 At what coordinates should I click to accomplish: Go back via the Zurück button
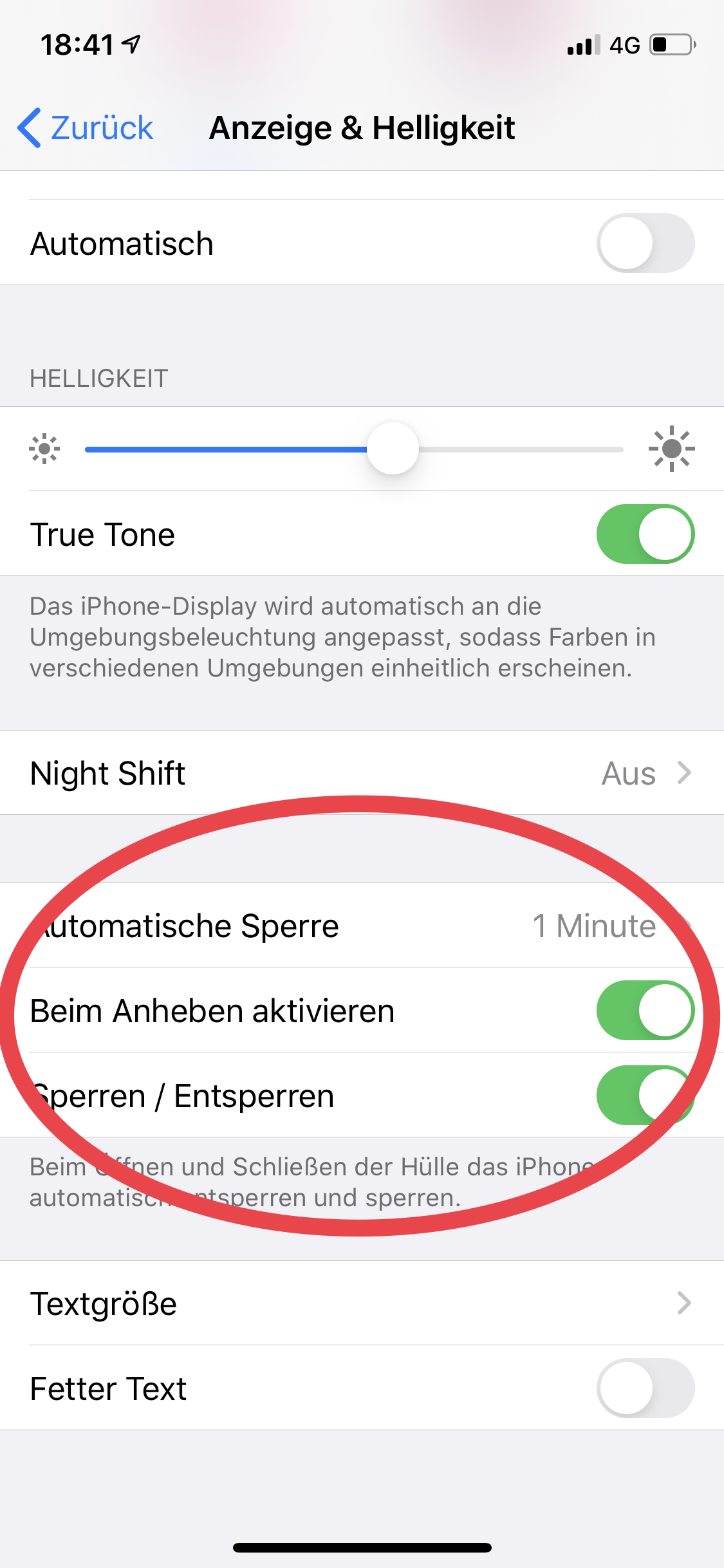[86, 127]
